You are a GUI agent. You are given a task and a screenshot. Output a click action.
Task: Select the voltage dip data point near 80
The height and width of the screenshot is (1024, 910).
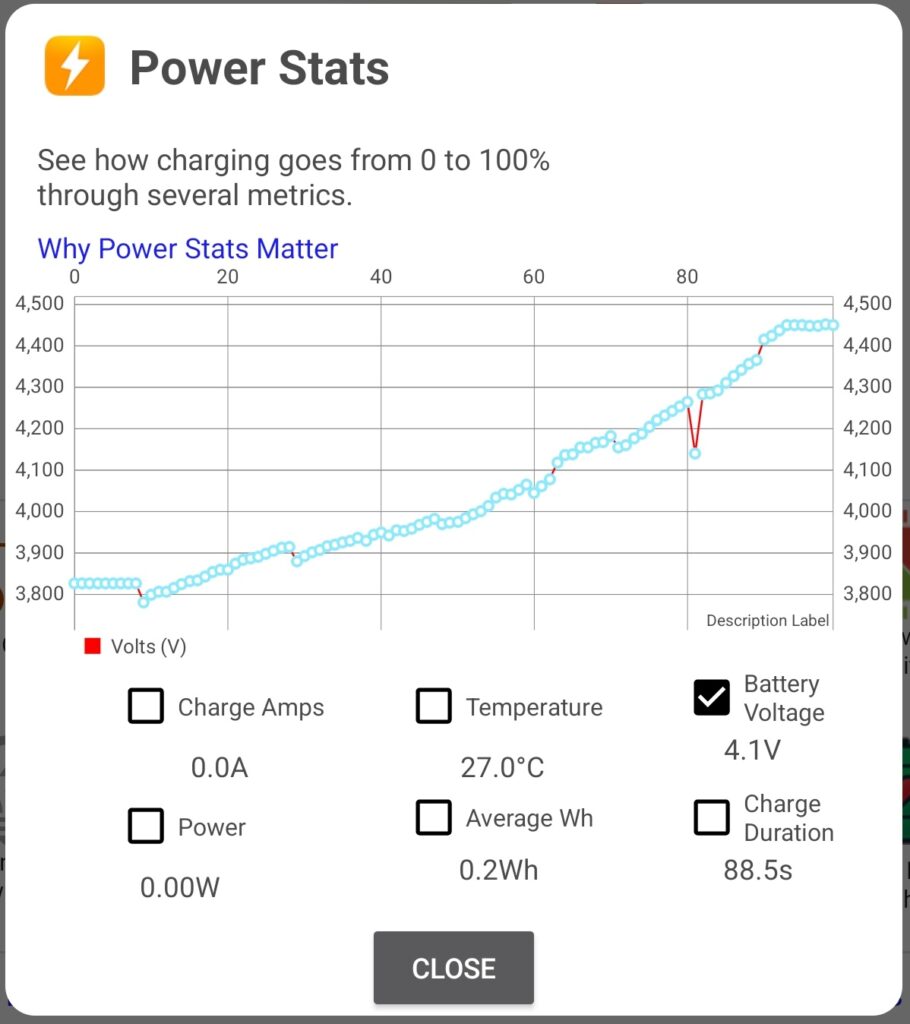694,453
